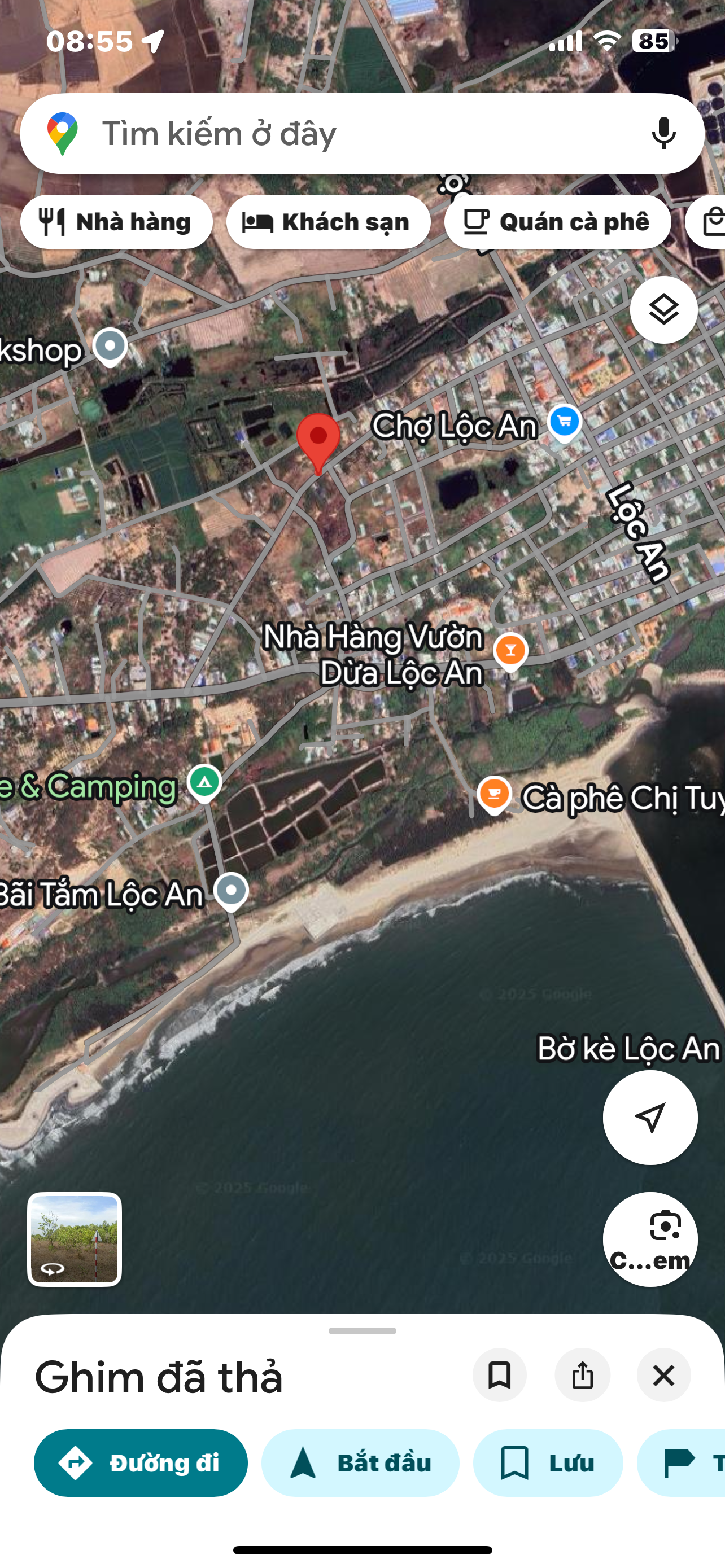Open the 'Nhà Hàng Vườn Dừa Lộc An' marker

tap(510, 651)
